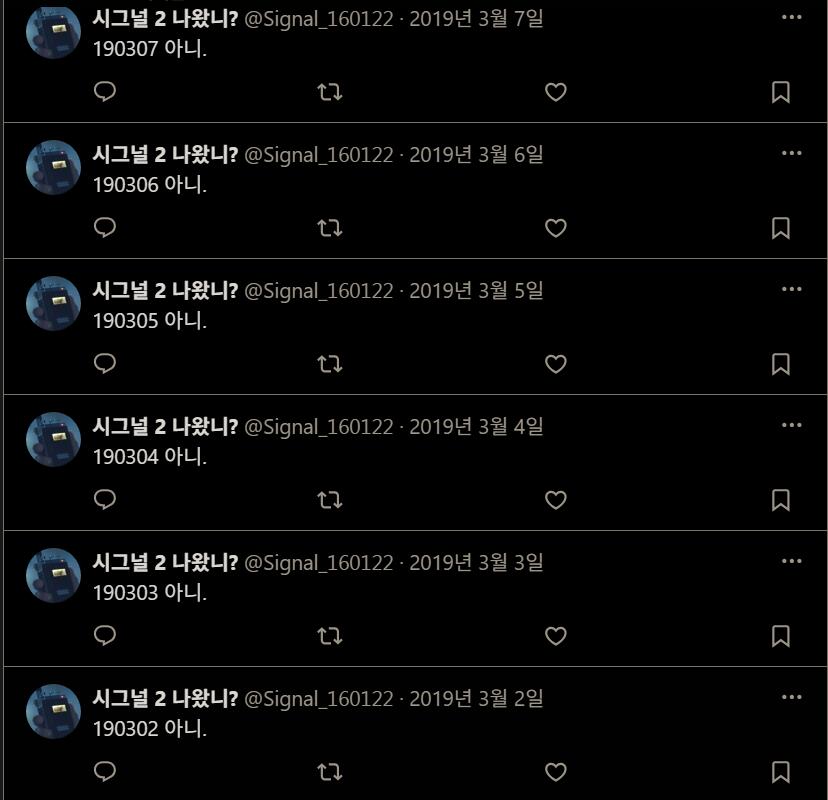Image resolution: width=828 pixels, height=800 pixels.
Task: Retweet the 190306 아니. tweet
Action: (330, 228)
